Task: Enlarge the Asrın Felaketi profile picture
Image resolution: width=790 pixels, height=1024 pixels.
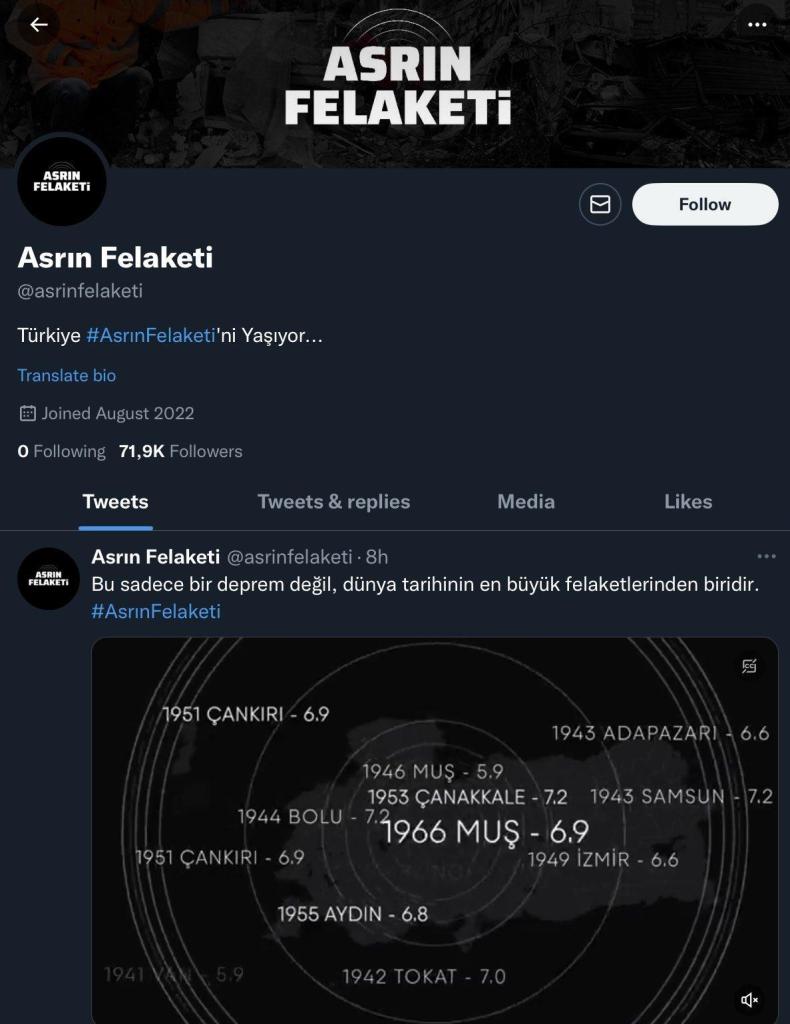Action: click(x=63, y=181)
